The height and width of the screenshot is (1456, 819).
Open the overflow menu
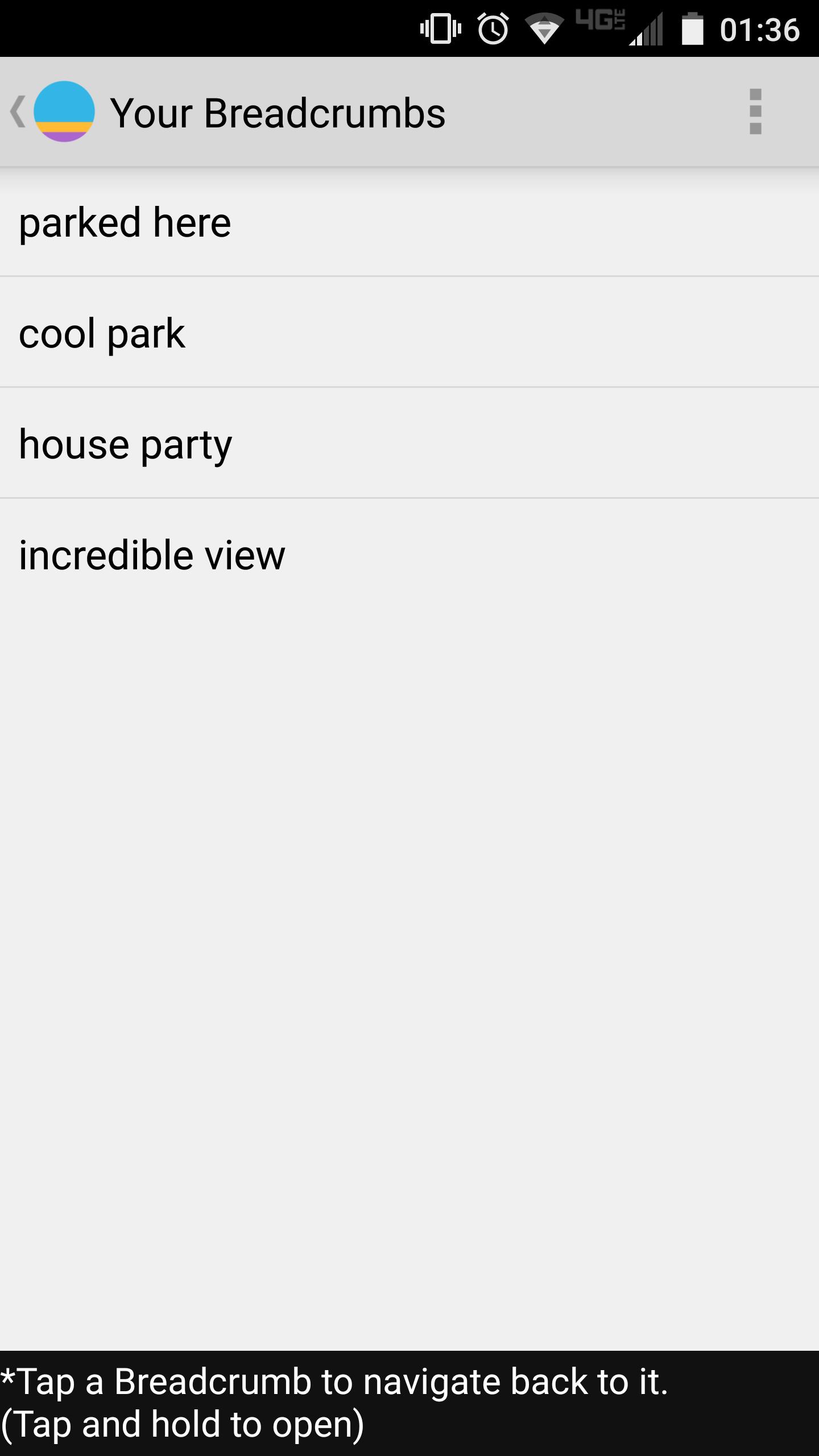(x=755, y=111)
